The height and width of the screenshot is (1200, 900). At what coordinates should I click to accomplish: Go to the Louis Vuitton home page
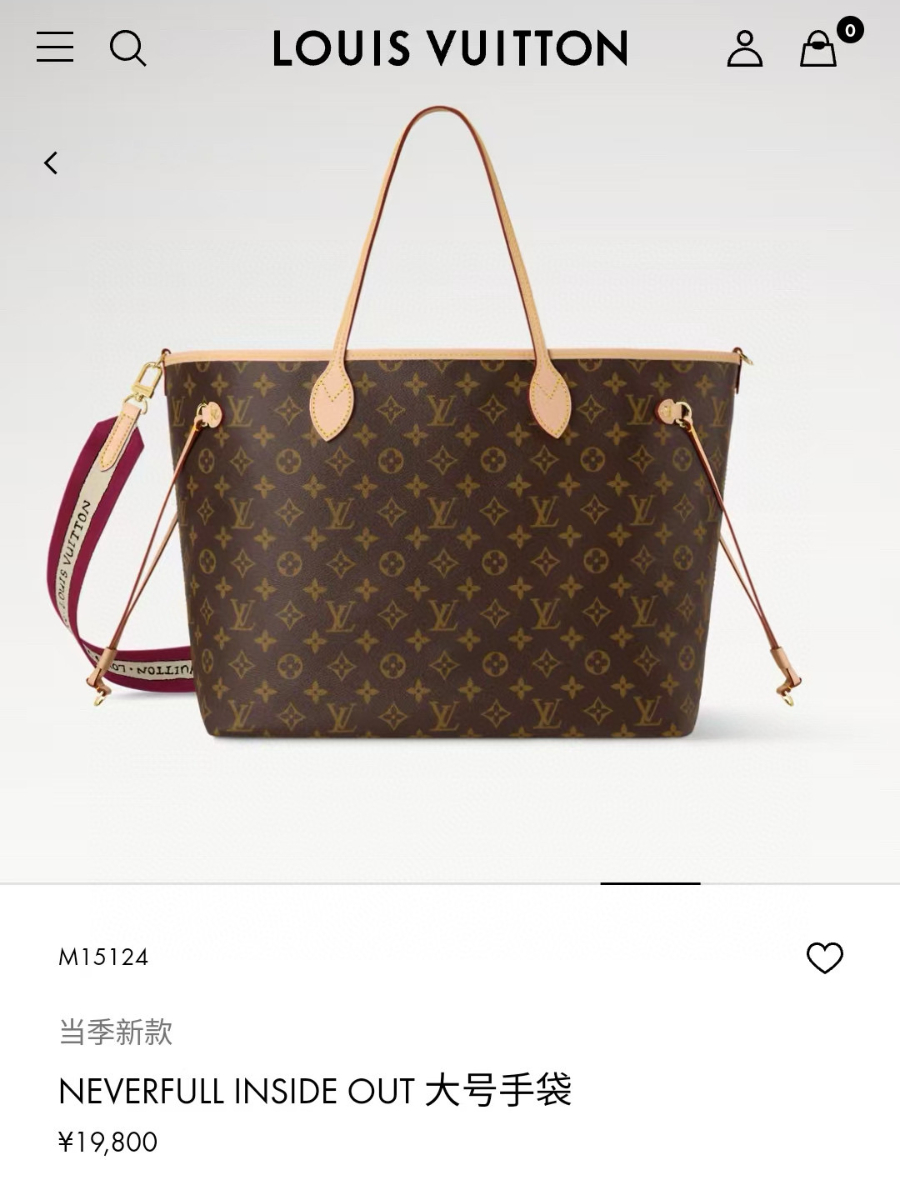450,48
